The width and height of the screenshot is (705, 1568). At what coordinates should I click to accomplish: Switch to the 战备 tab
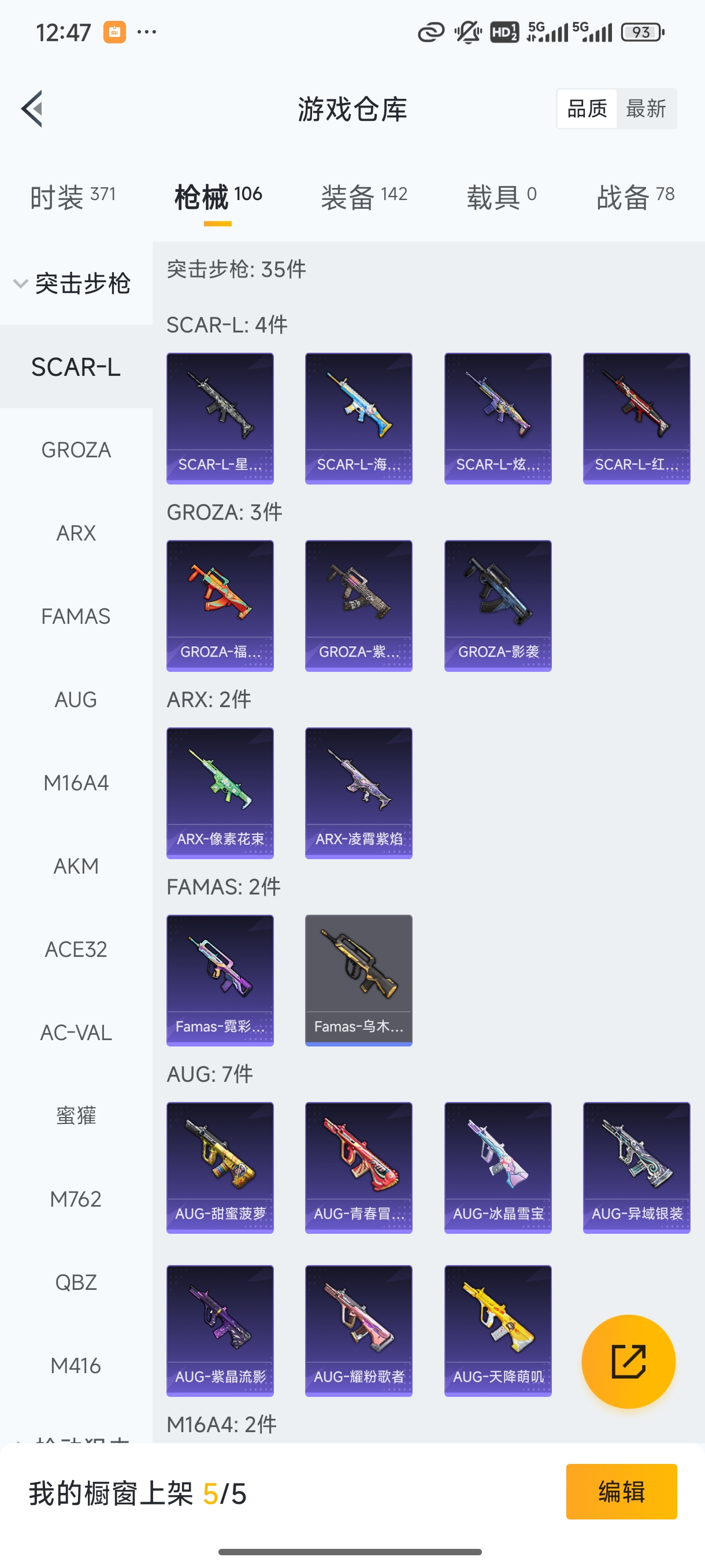635,197
